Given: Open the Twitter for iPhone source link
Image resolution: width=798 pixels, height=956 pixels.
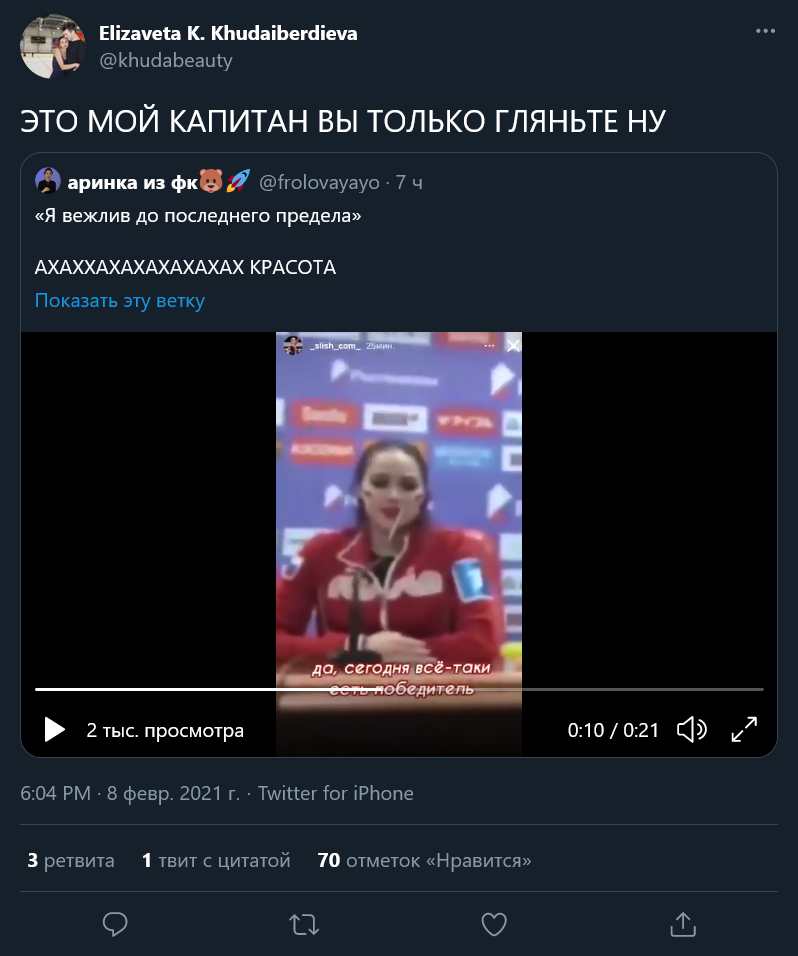Looking at the screenshot, I should pos(335,793).
